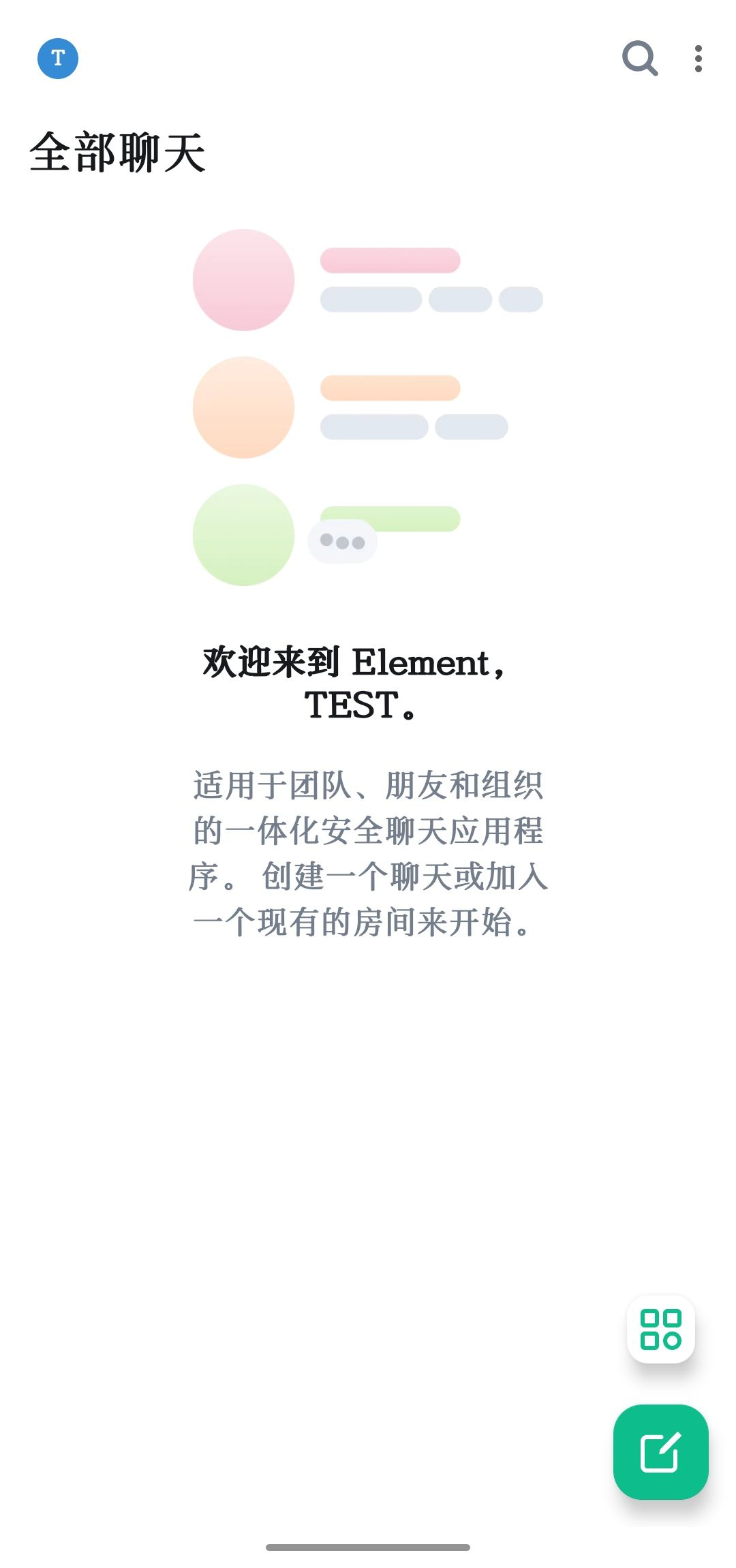Start a new chat with compose button
Image resolution: width=736 pixels, height=1568 pixels.
[660, 1451]
